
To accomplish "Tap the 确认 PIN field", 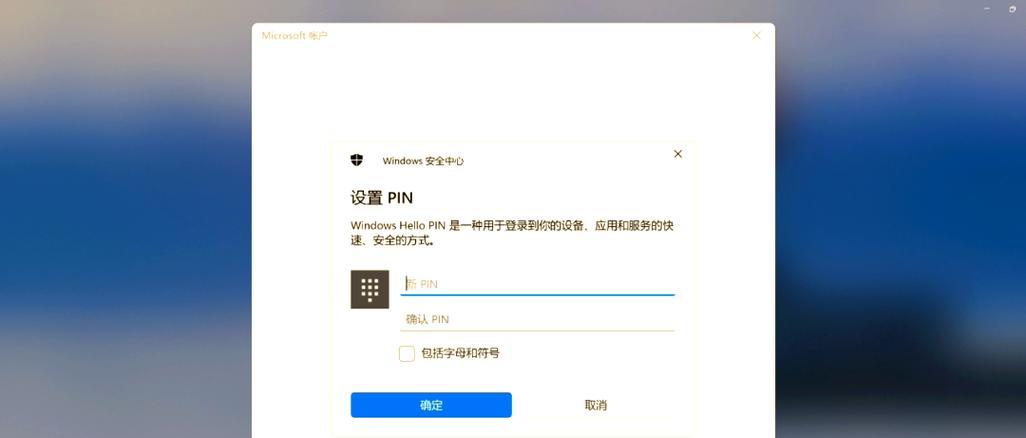I will tap(537, 320).
